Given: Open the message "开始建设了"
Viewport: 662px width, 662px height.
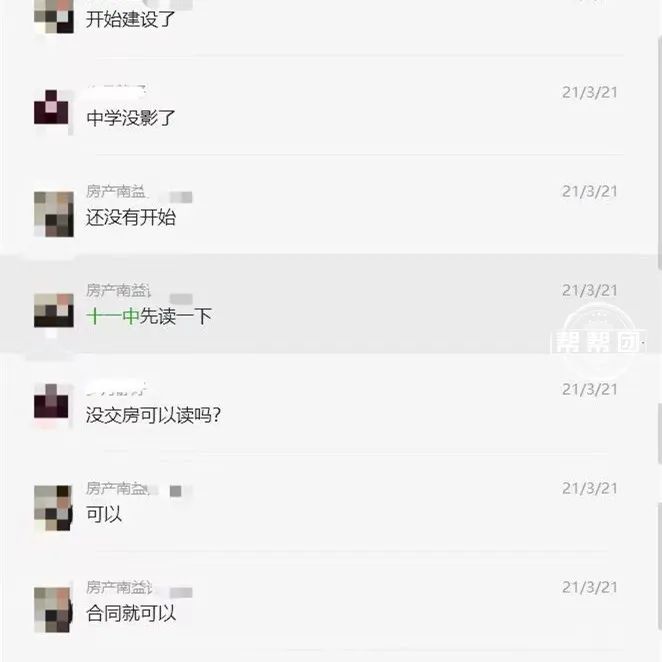Looking at the screenshot, I should coord(132,19).
